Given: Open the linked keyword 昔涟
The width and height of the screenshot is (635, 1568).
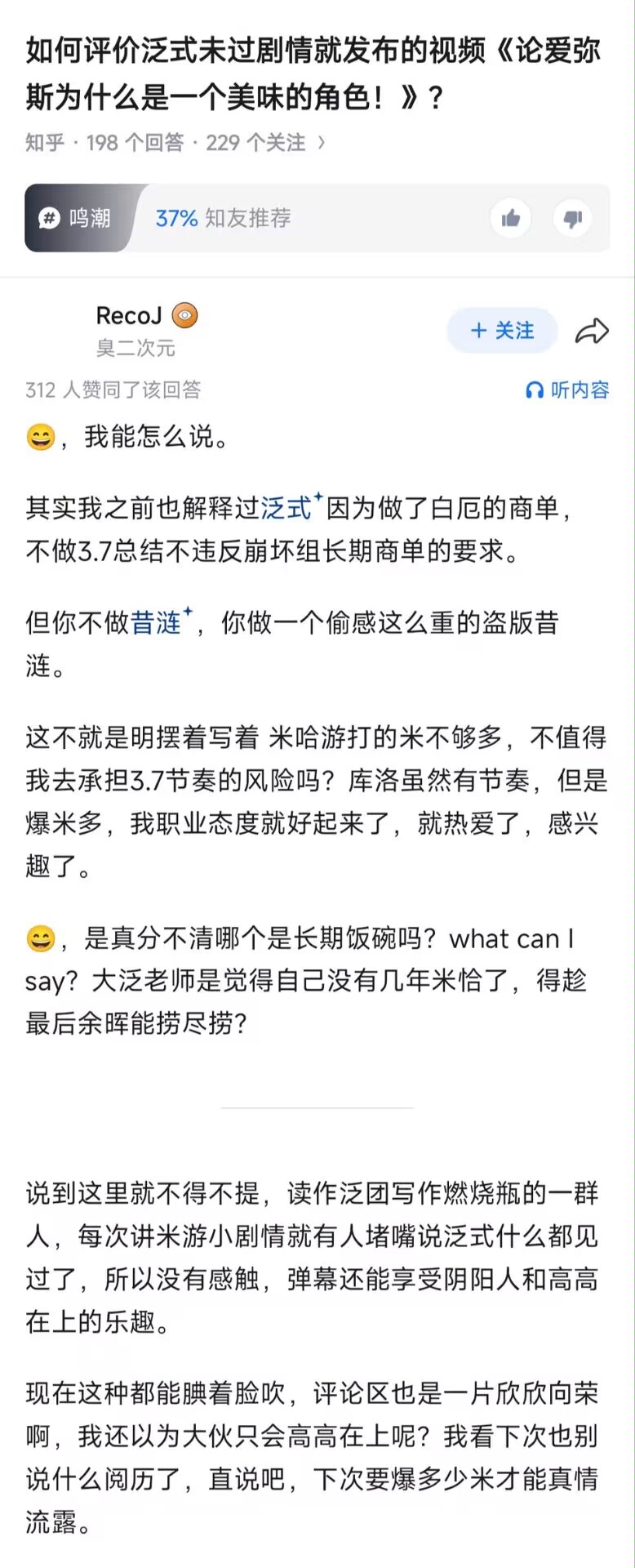Looking at the screenshot, I should pos(156,623).
